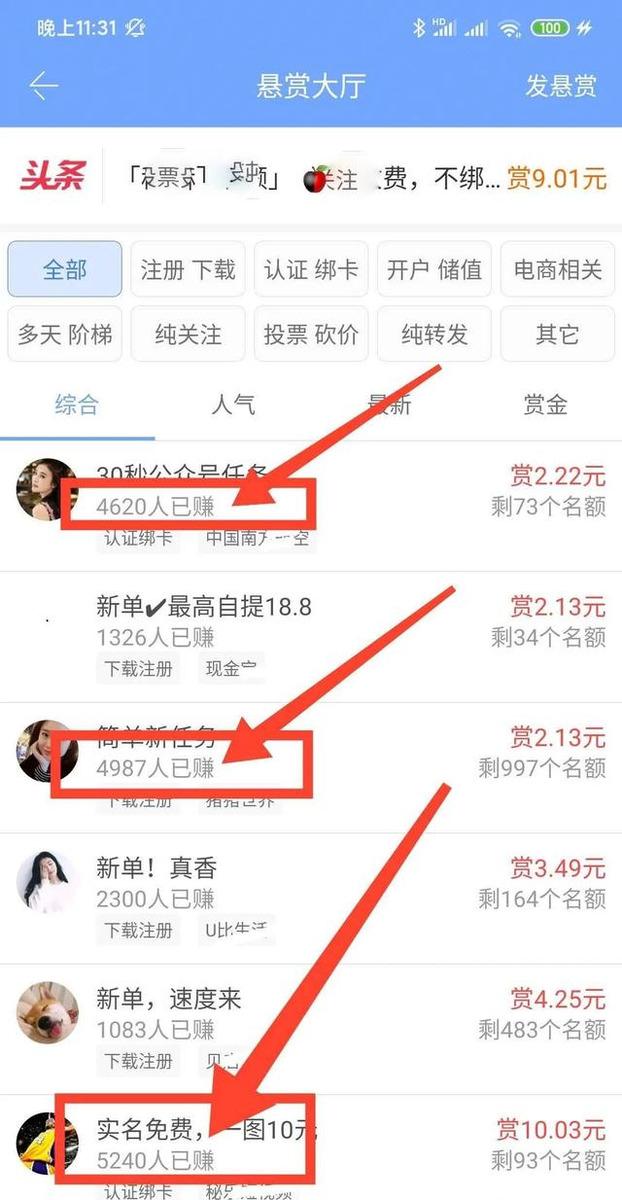Screen dimensions: 622x1200
Task: Choose the 纯转发 category
Action: [x=434, y=334]
